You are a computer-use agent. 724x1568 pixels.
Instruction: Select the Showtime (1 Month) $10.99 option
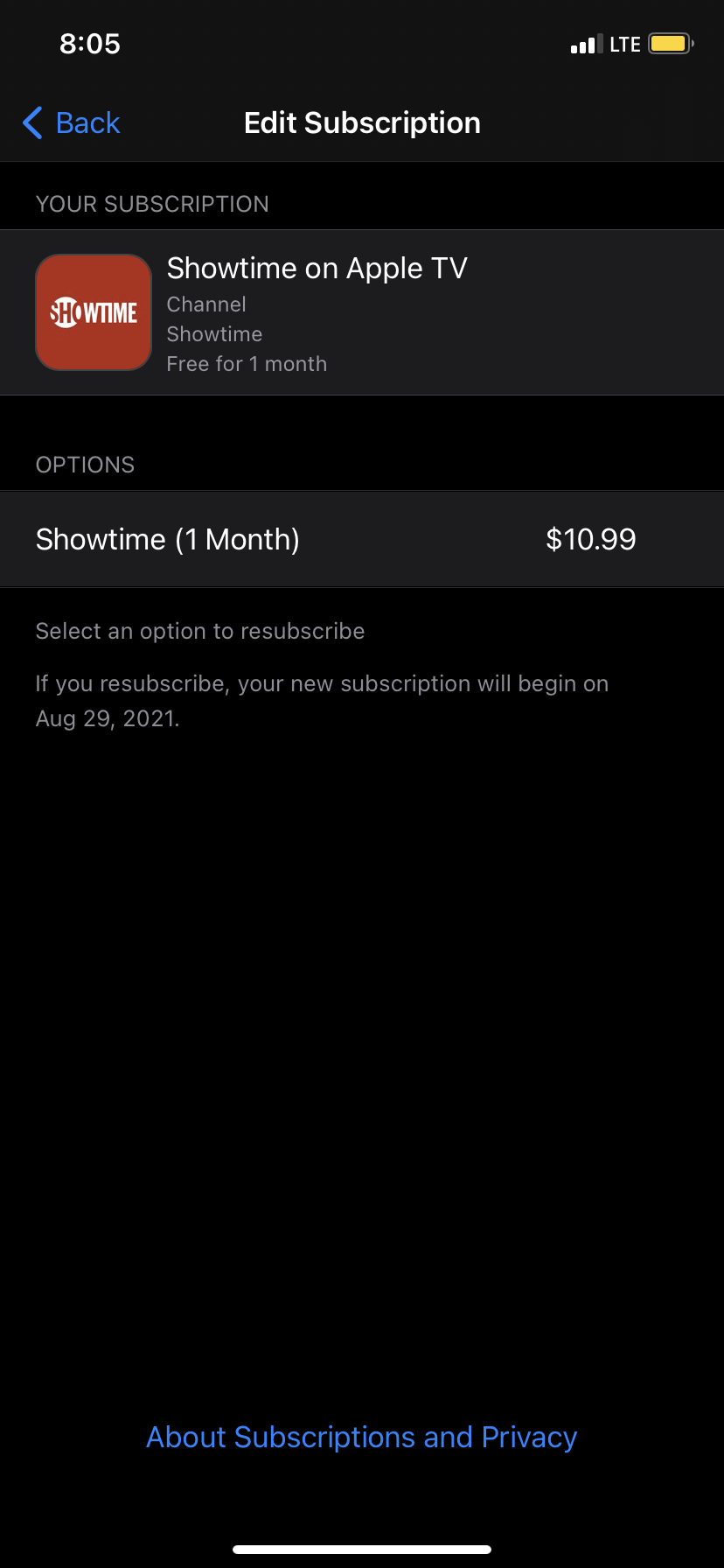coord(362,539)
